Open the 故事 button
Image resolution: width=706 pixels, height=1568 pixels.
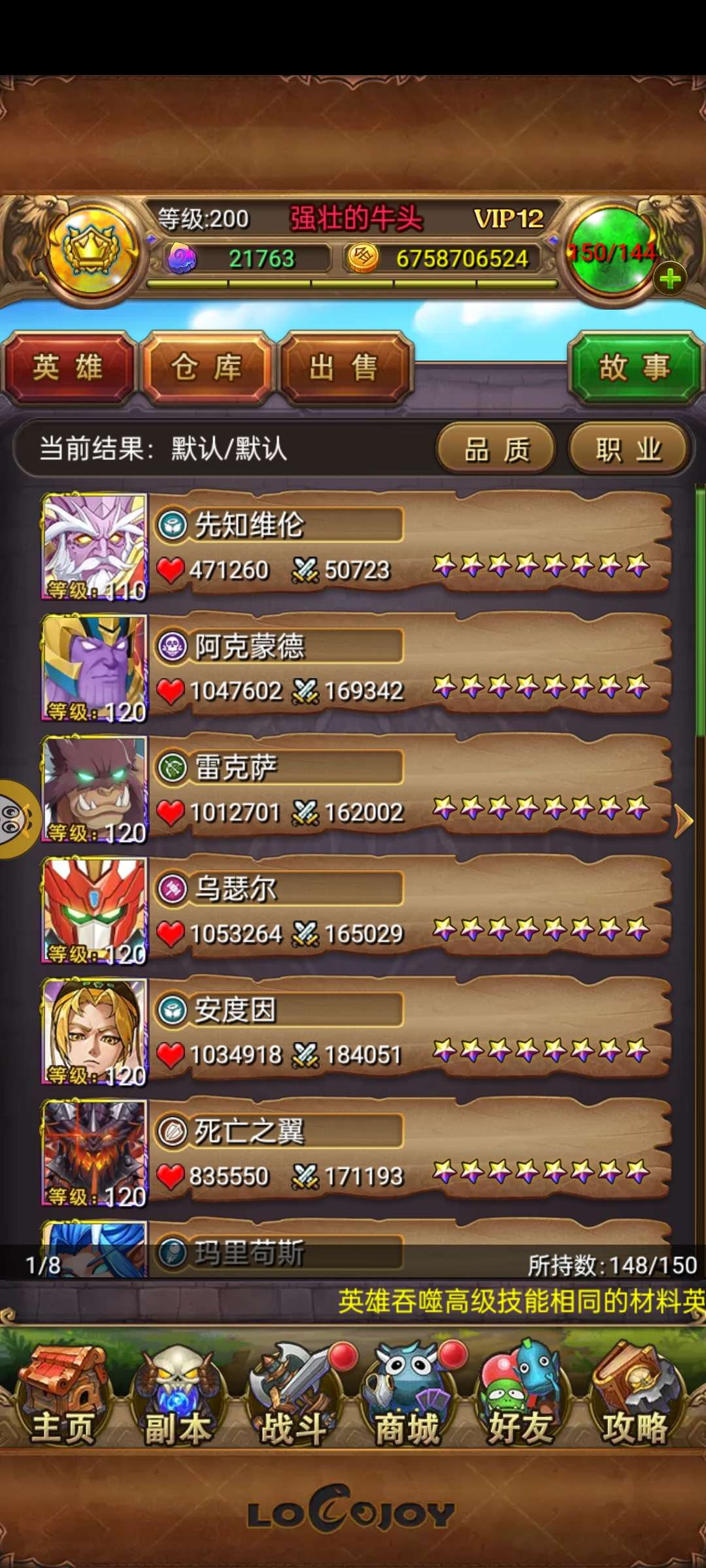635,367
